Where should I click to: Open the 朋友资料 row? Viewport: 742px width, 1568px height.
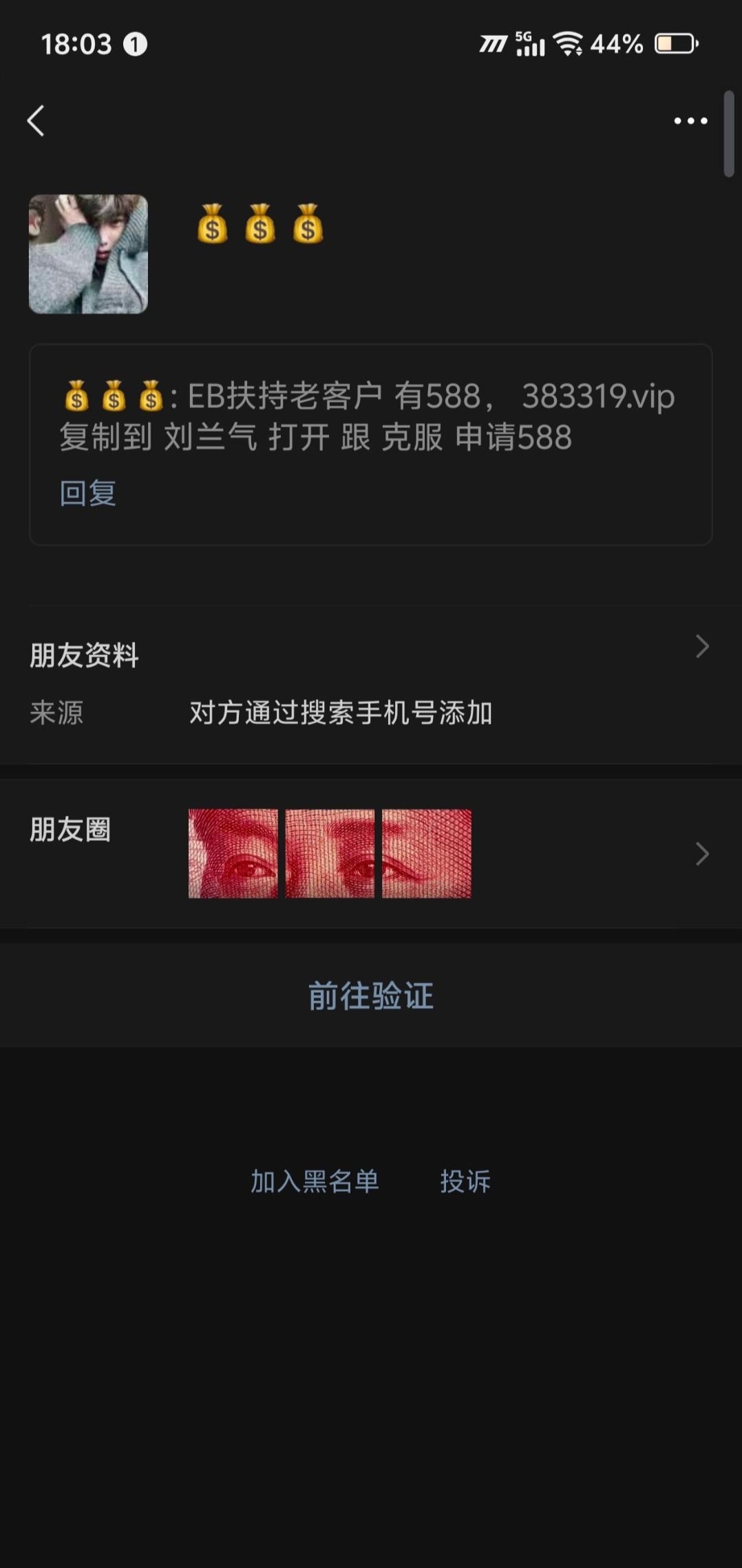[x=370, y=654]
